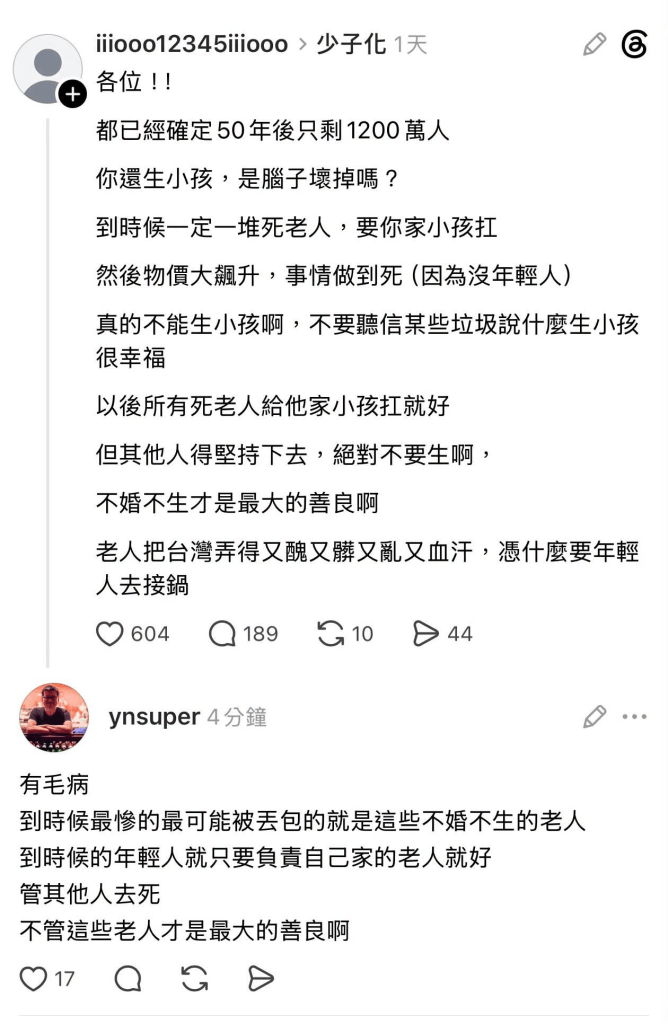Repost ynsuper's reply
668x1024 pixels.
[x=195, y=978]
